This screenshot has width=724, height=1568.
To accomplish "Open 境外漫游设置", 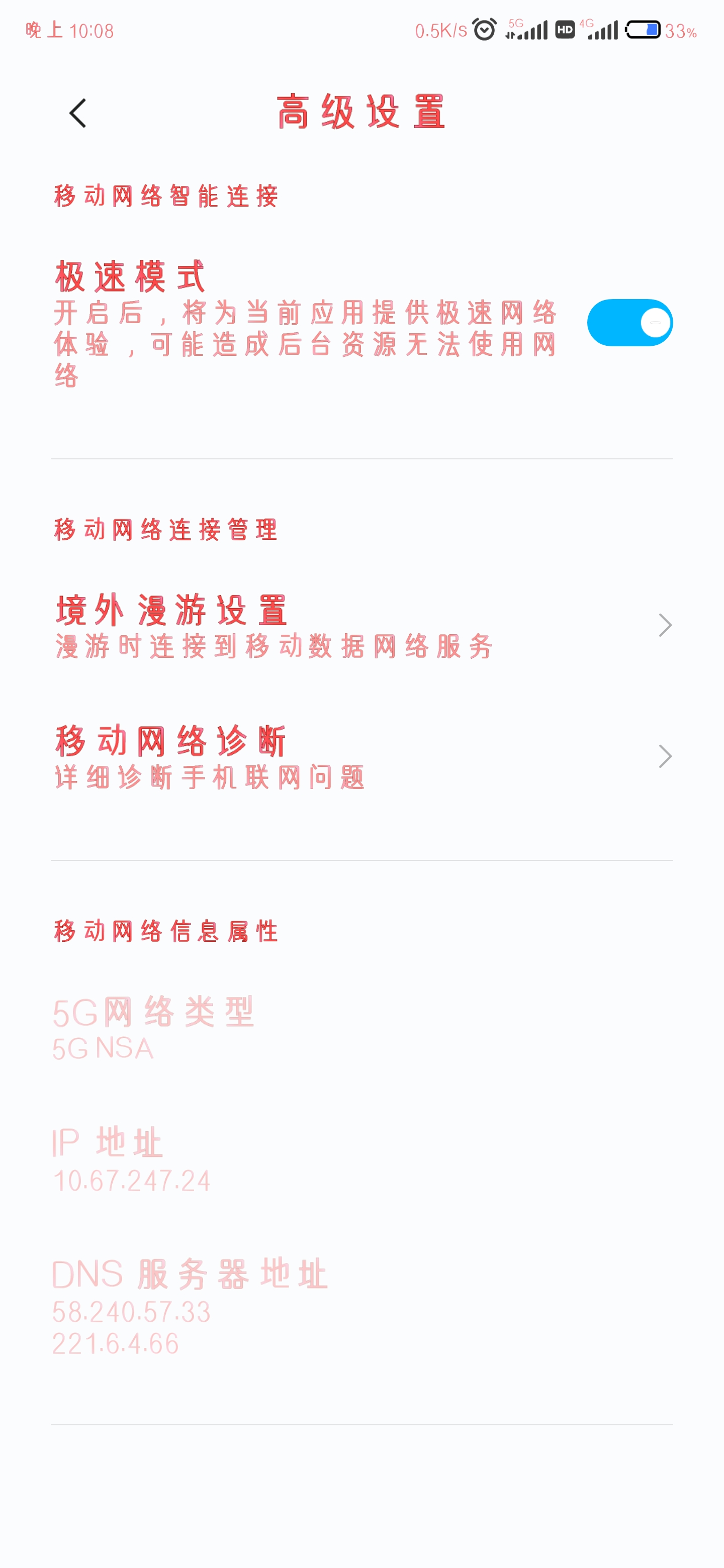I will point(361,626).
